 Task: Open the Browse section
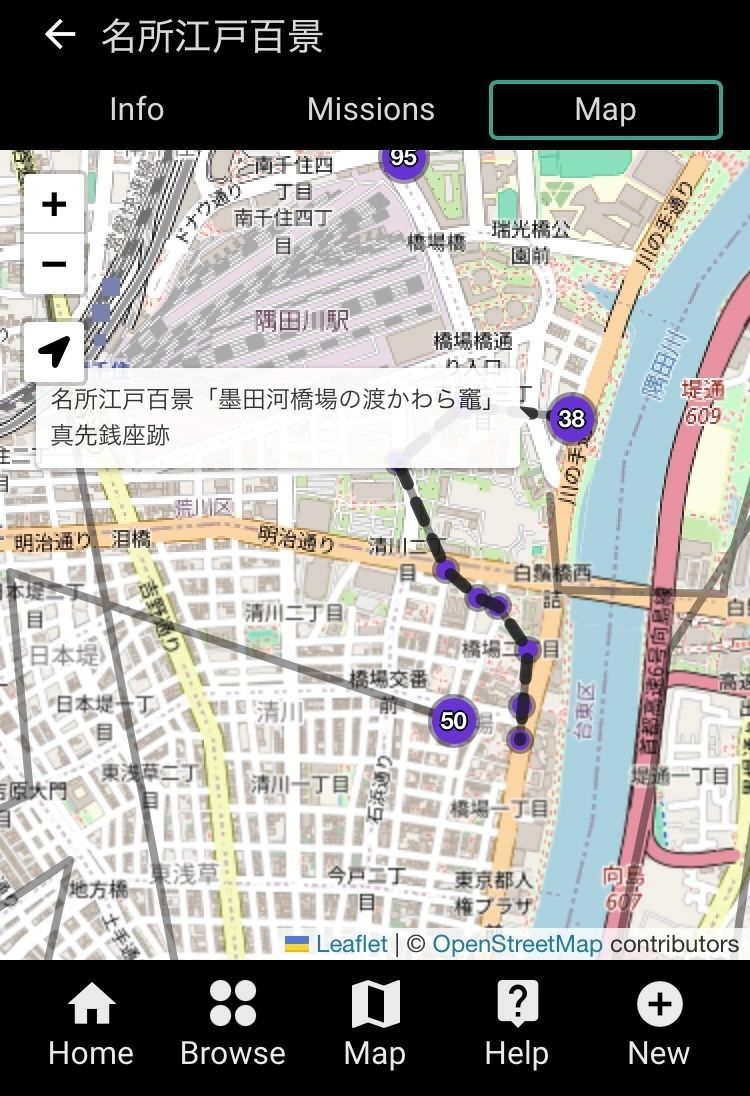(x=233, y=1023)
